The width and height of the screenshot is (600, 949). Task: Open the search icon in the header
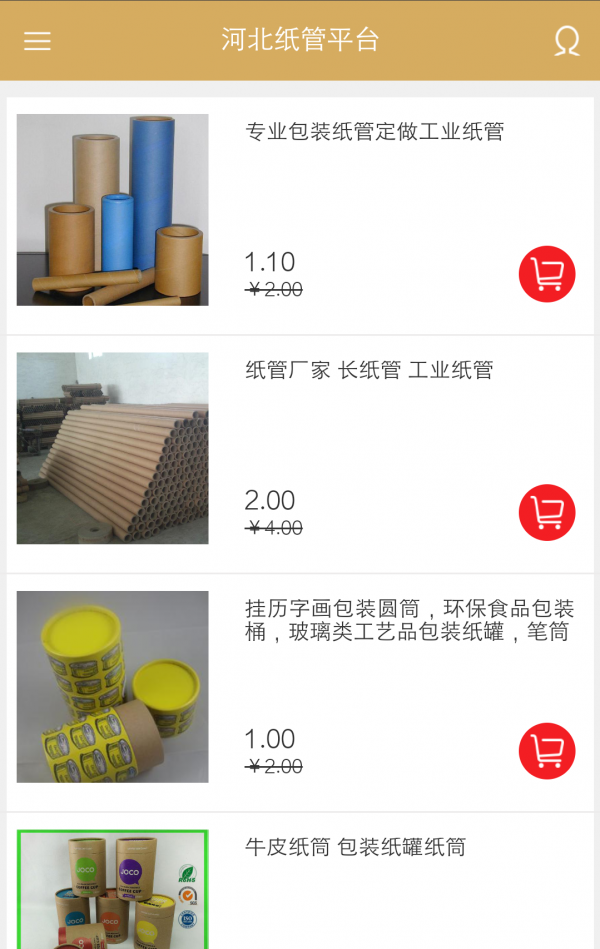pyautogui.click(x=566, y=41)
